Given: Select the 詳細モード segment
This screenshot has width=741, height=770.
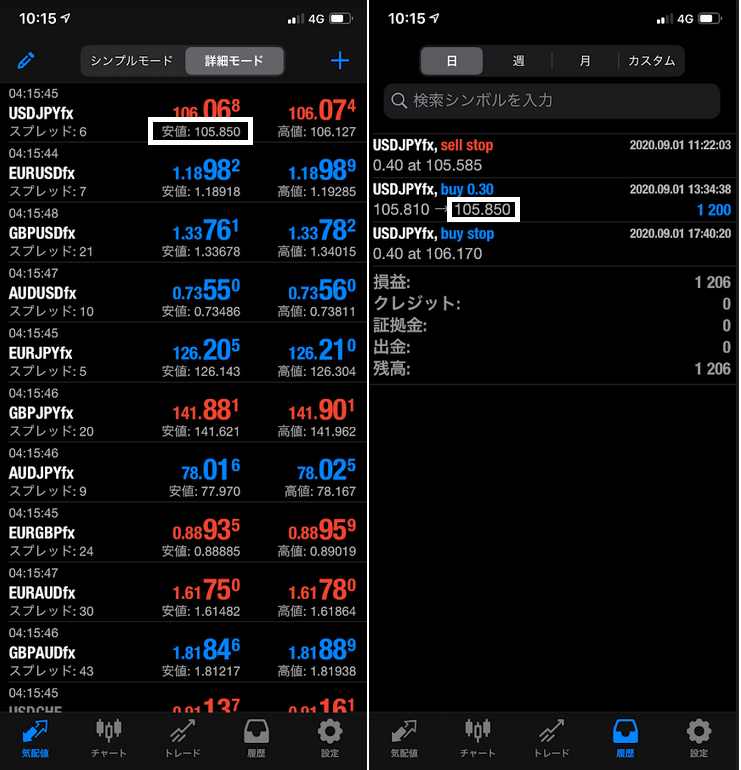Looking at the screenshot, I should 234,61.
